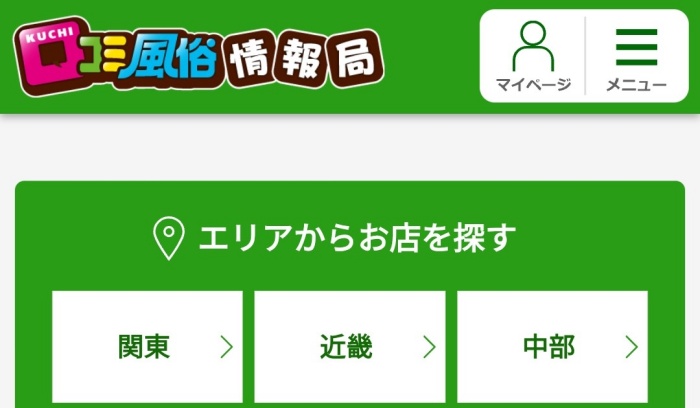Open マイページ account page
The width and height of the screenshot is (700, 408).
pyautogui.click(x=533, y=56)
